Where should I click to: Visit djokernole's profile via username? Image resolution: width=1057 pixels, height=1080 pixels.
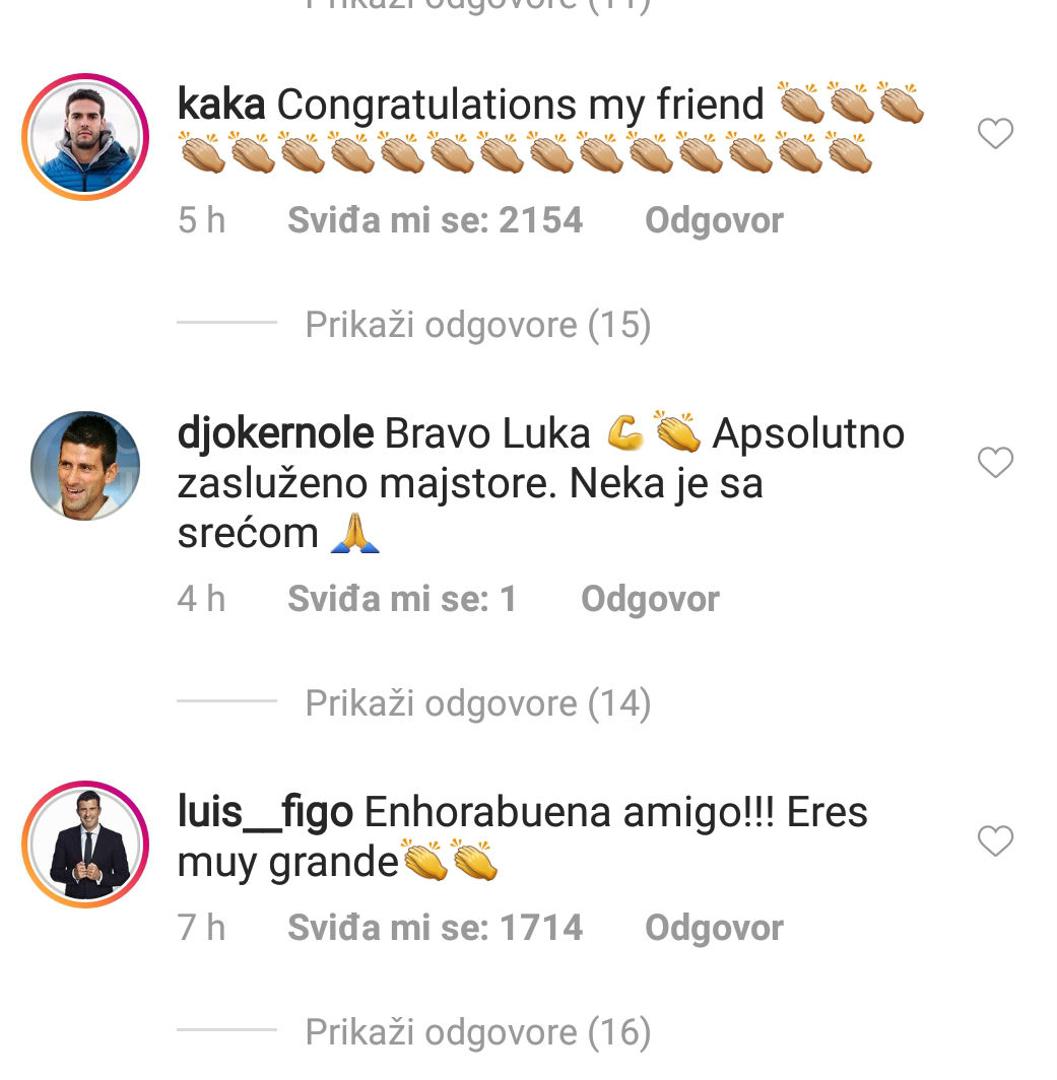click(x=275, y=433)
